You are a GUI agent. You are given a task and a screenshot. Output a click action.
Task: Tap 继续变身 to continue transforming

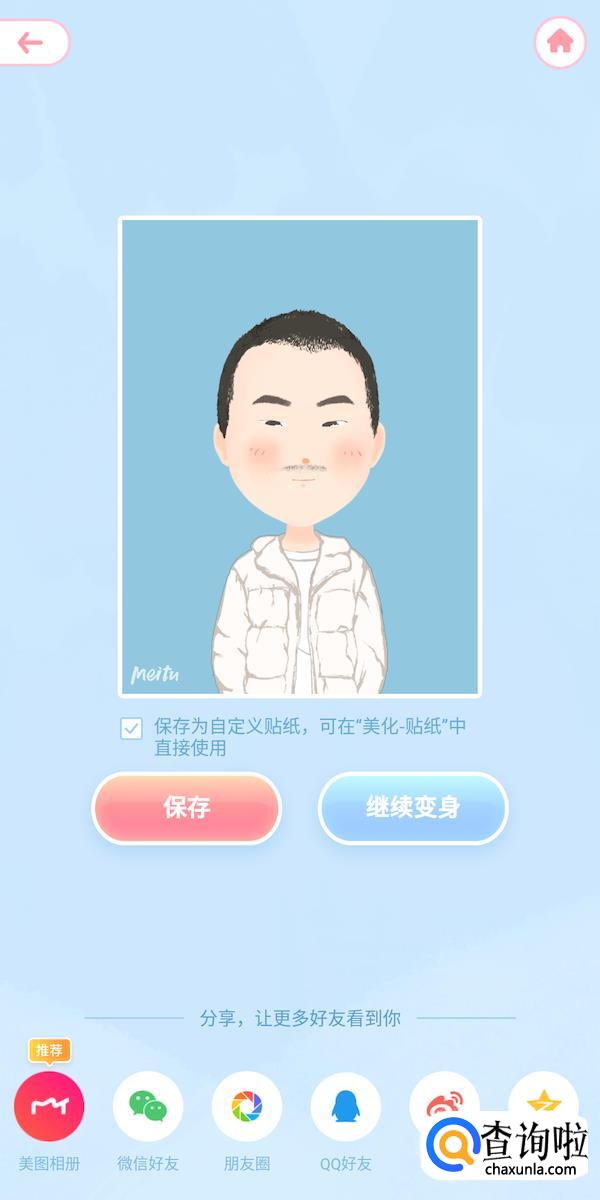(x=413, y=808)
